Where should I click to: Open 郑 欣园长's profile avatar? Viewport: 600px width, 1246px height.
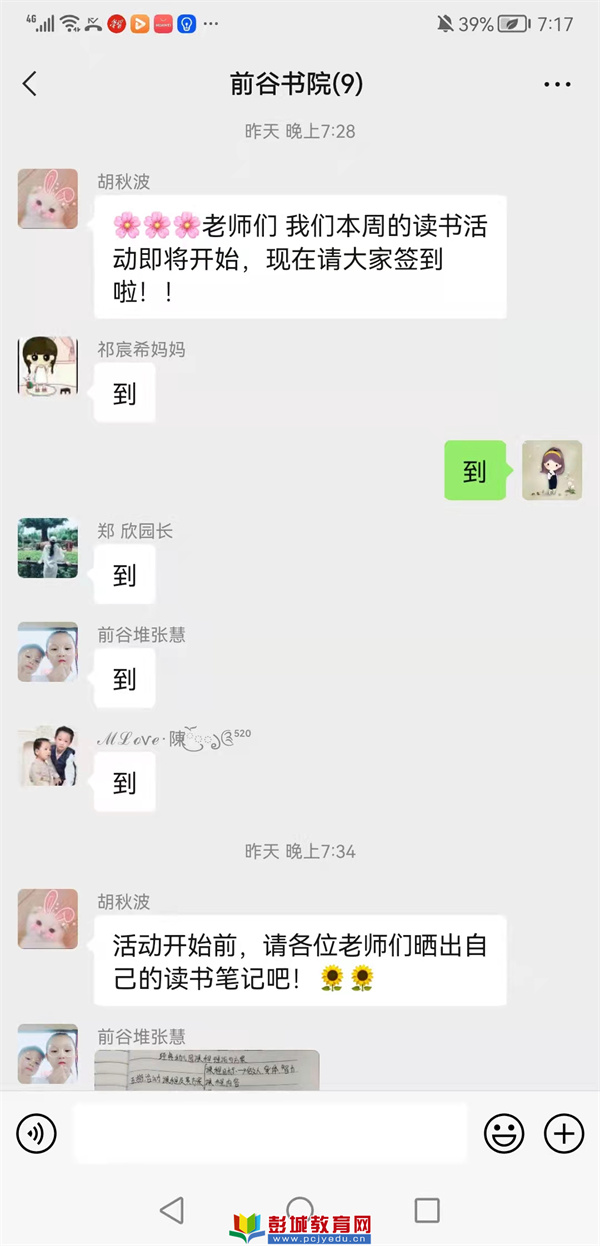pyautogui.click(x=47, y=548)
